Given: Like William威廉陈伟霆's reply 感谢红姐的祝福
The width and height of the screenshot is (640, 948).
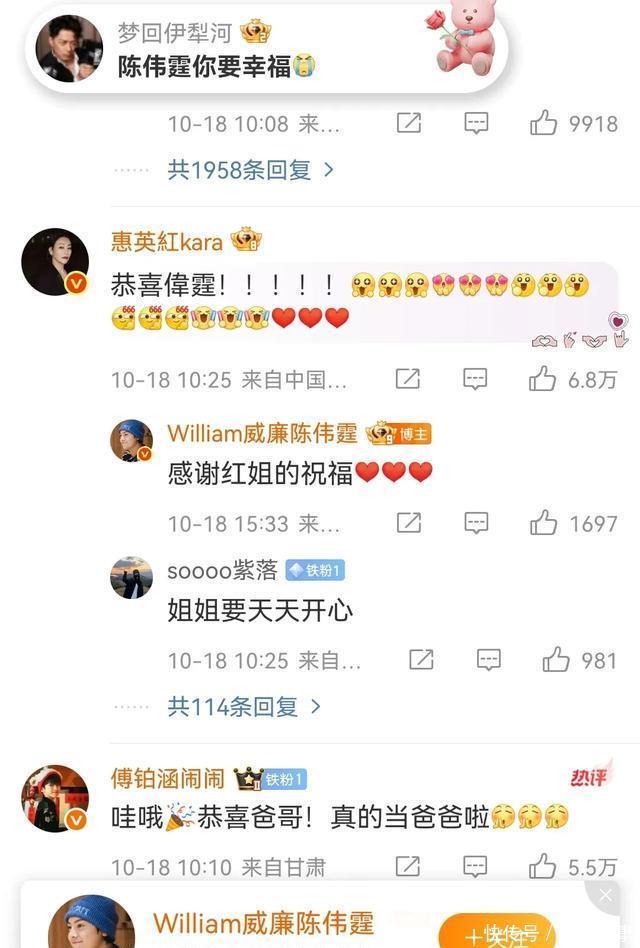Looking at the screenshot, I should (544, 522).
